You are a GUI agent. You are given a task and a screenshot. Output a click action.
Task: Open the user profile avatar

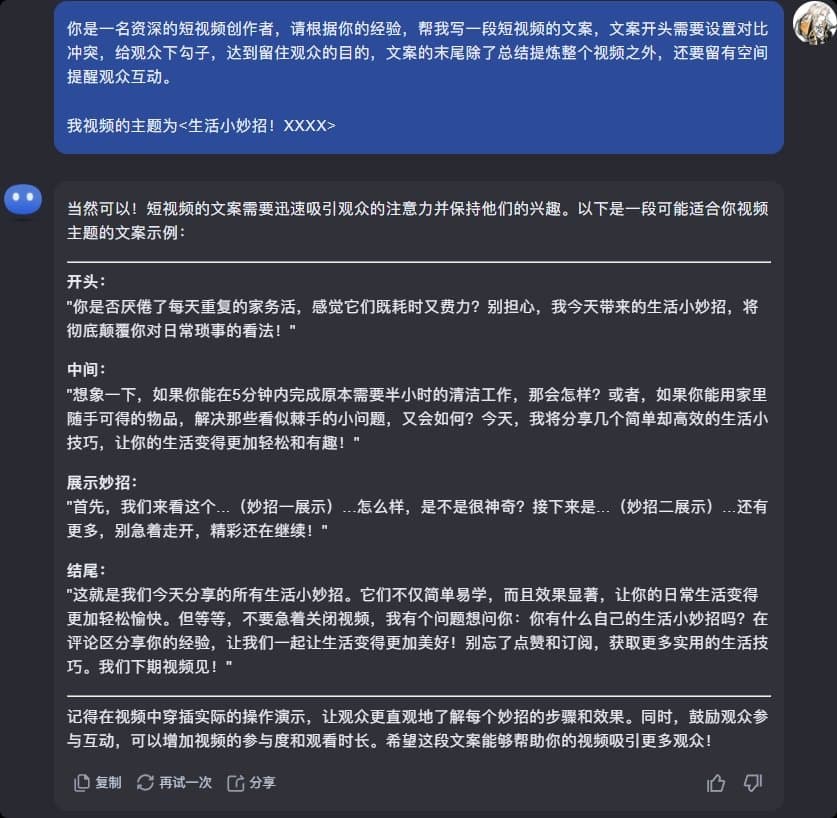tap(814, 23)
